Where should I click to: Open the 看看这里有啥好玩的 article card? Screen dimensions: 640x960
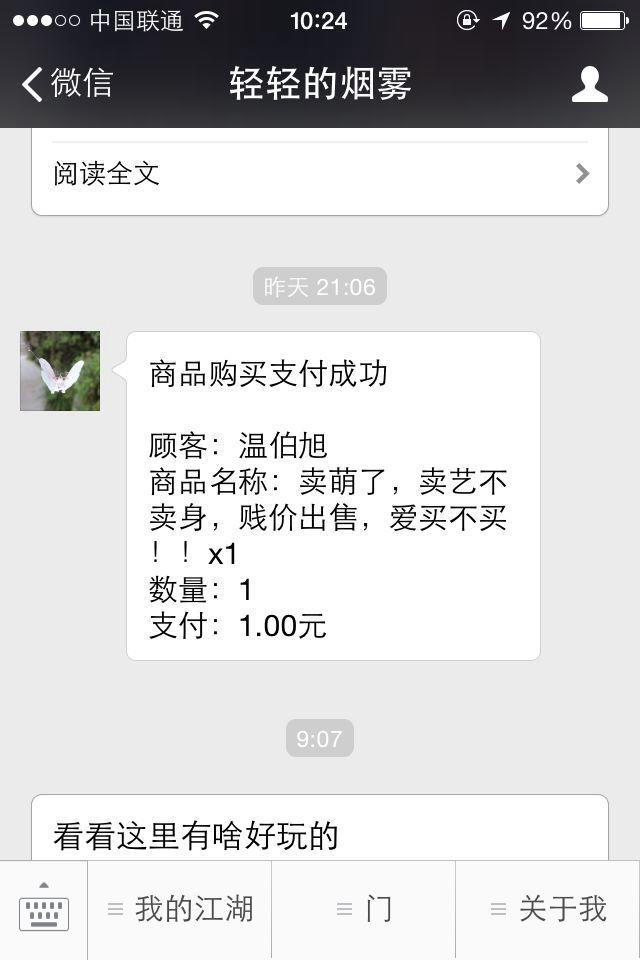[320, 832]
